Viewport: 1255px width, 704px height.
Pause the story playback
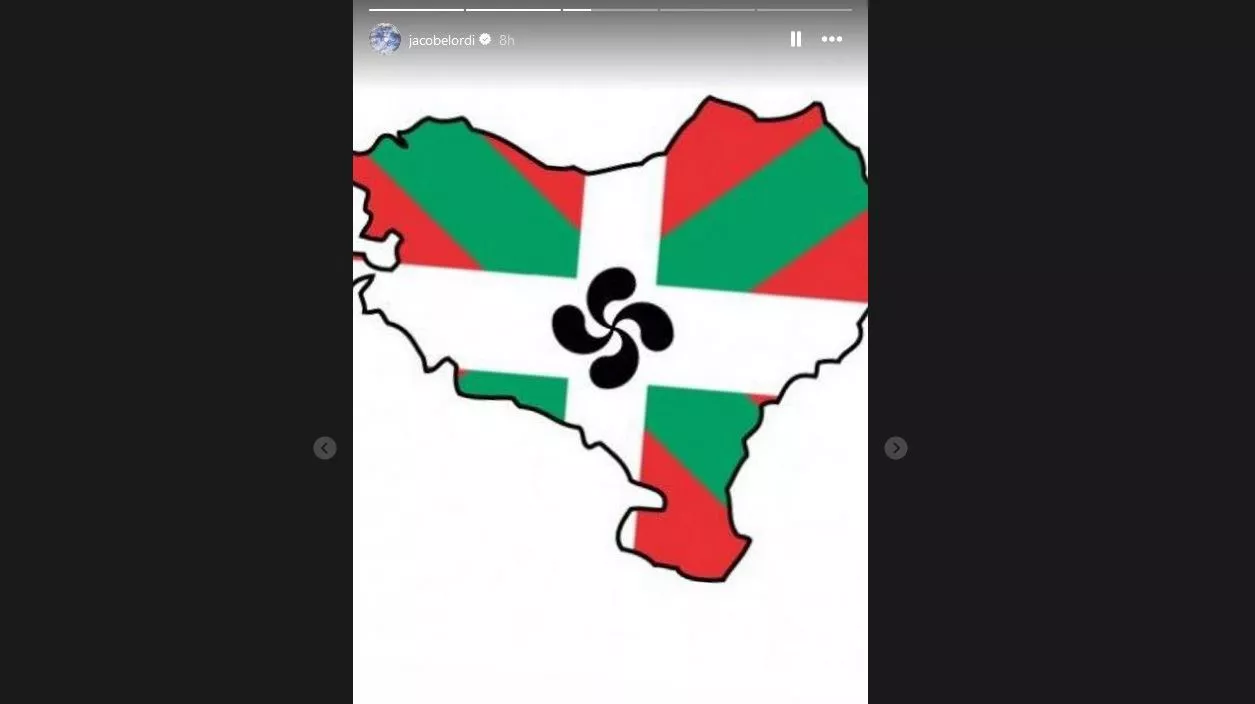[x=795, y=39]
